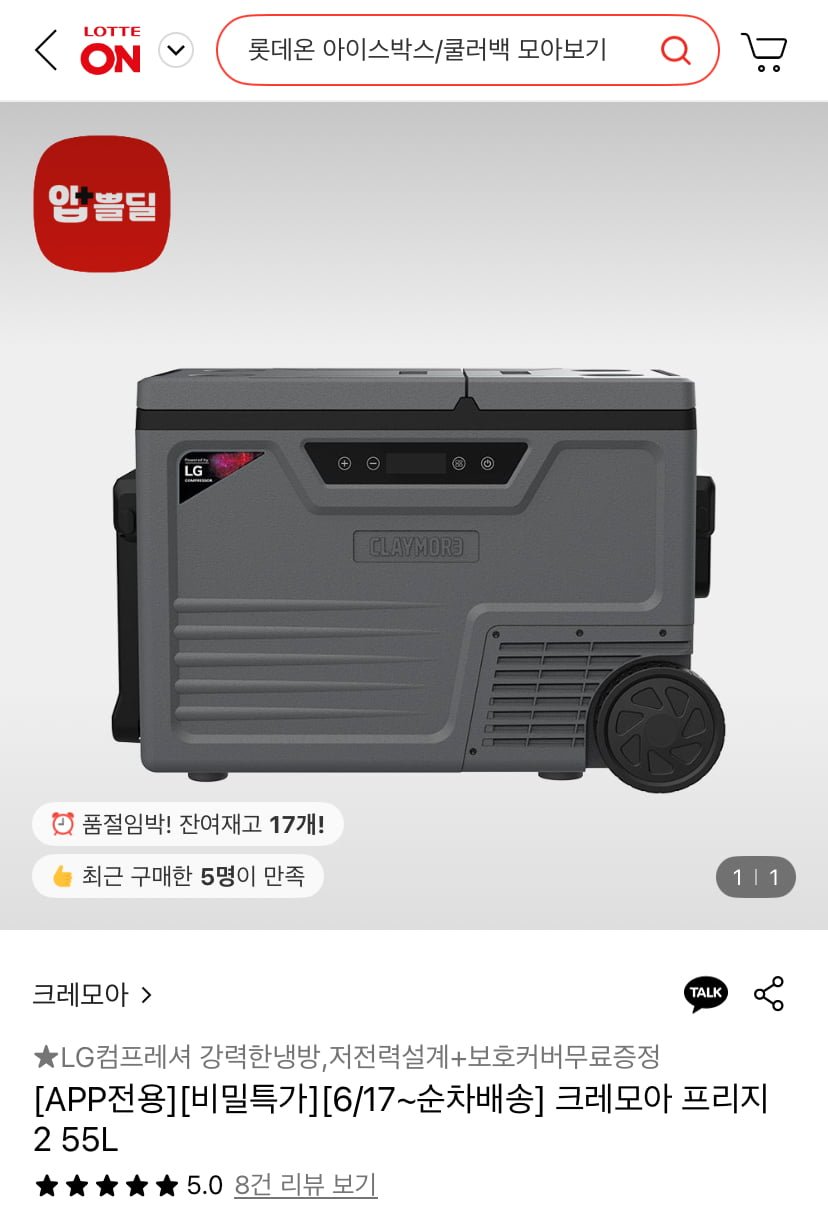Tap the search field with ice box text
The width and height of the screenshot is (828, 1218).
(x=430, y=50)
